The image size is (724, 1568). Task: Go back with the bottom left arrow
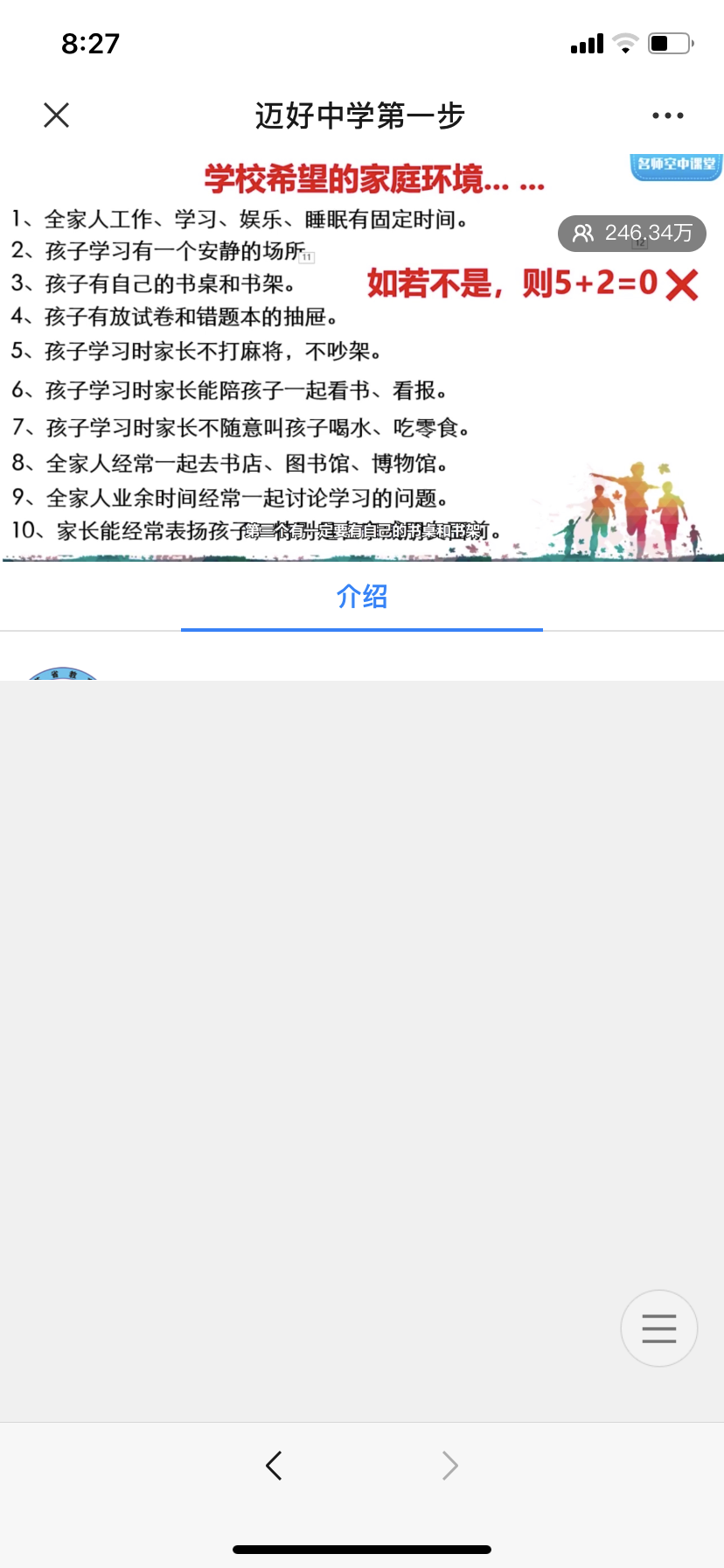274,1465
